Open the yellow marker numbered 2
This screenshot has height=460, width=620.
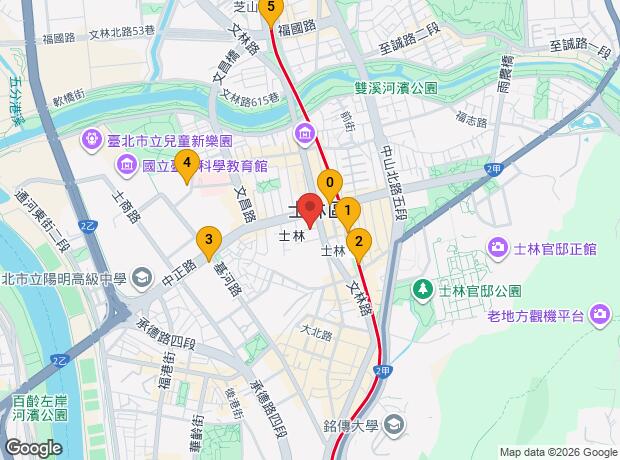[358, 240]
